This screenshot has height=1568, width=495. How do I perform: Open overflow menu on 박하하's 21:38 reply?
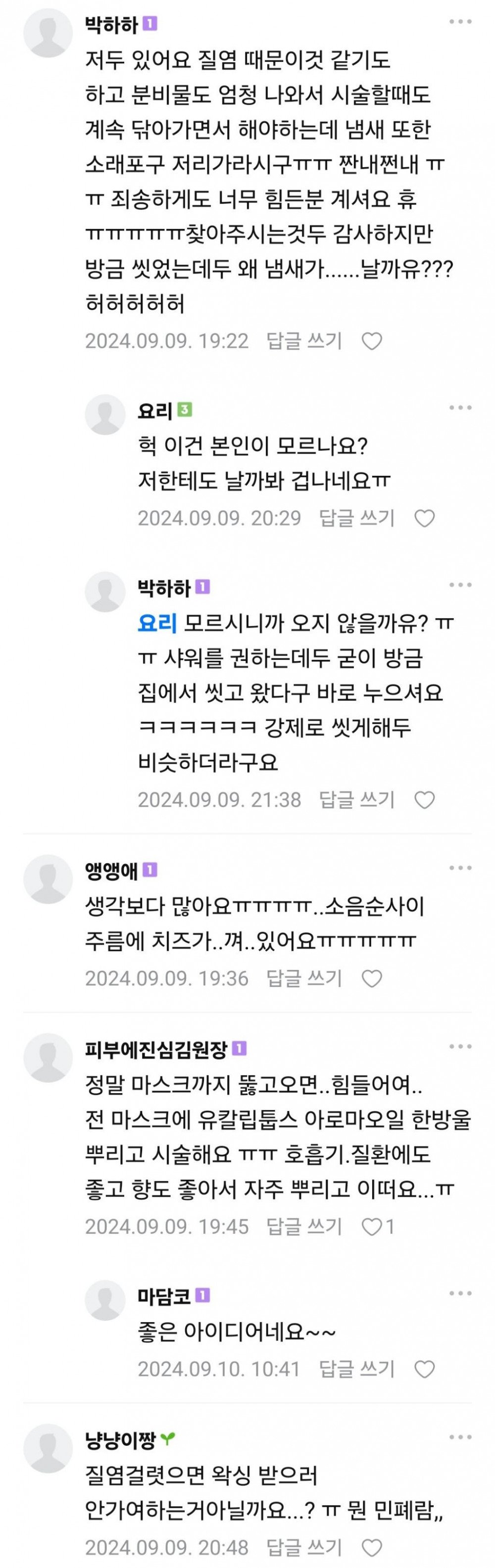click(460, 585)
